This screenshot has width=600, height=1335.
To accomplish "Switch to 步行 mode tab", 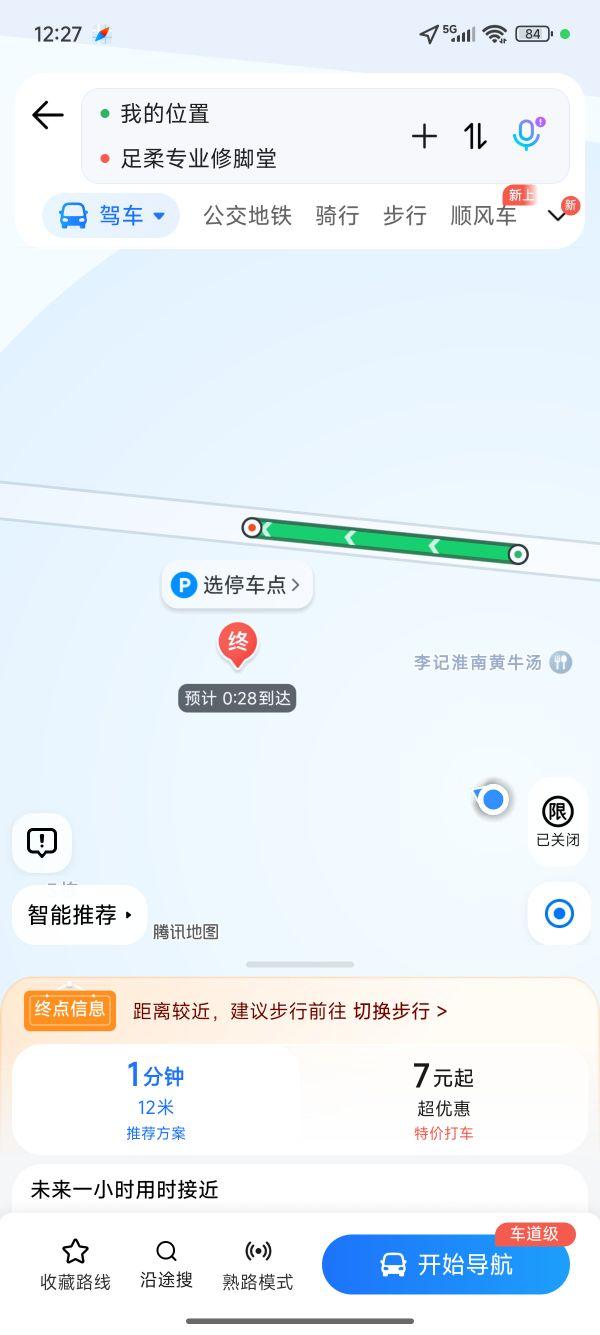I will 404,215.
